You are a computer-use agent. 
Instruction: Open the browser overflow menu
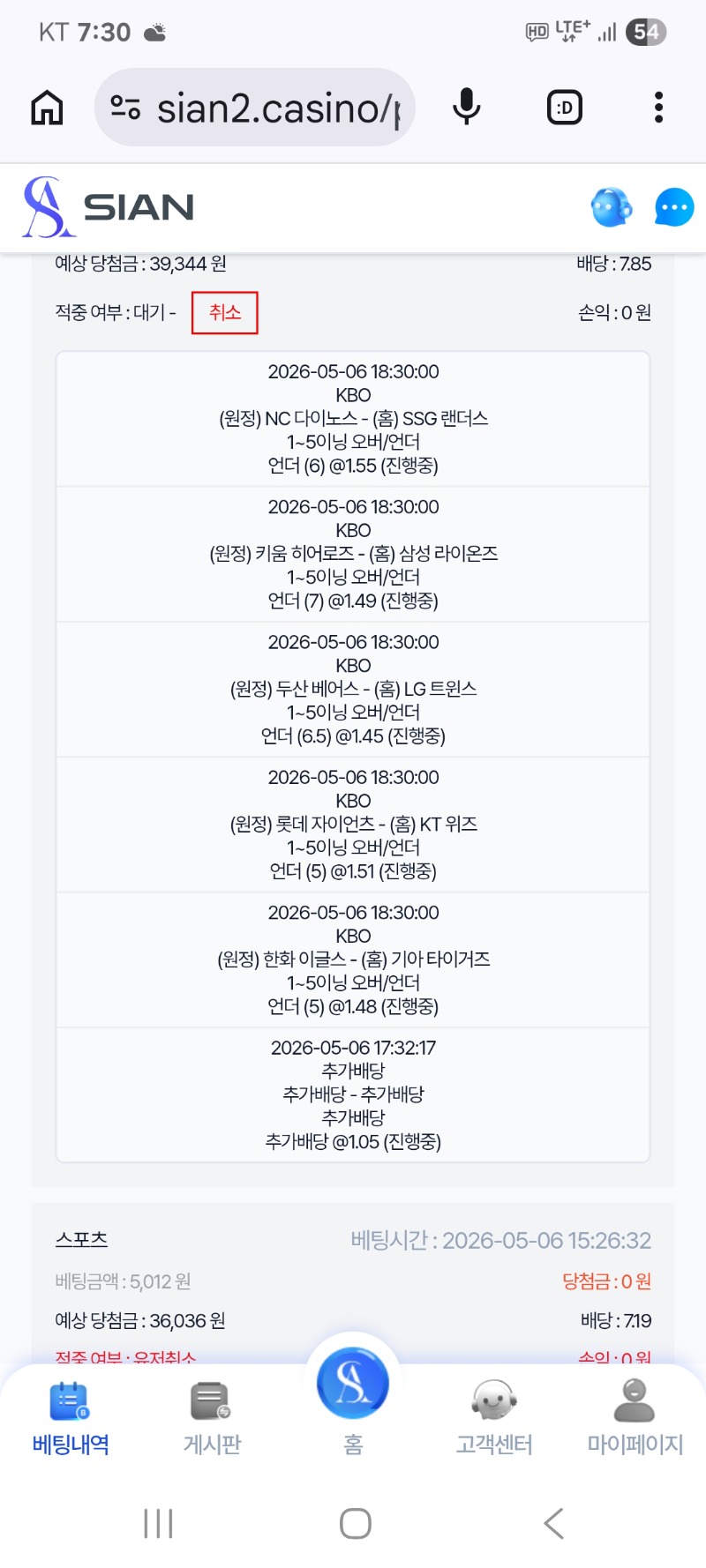(x=658, y=108)
